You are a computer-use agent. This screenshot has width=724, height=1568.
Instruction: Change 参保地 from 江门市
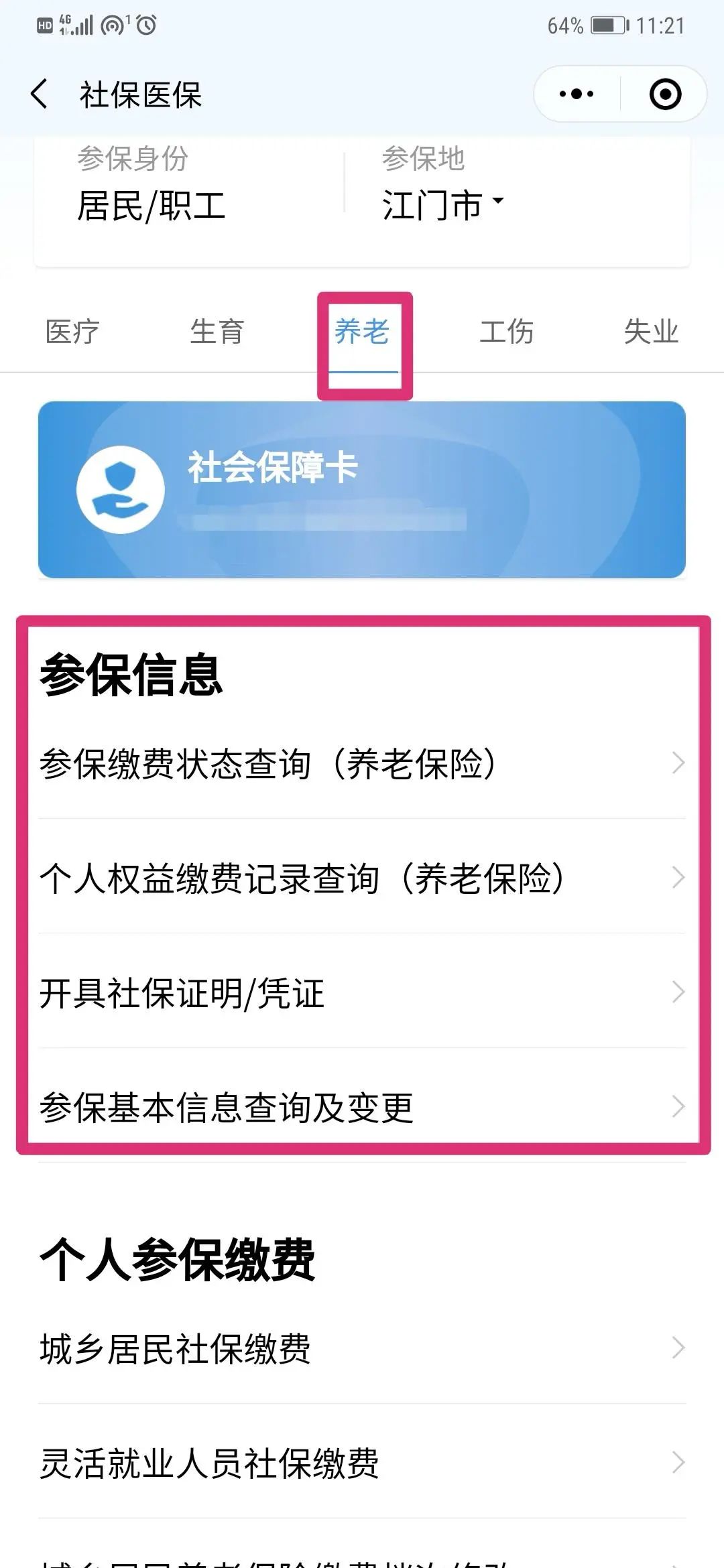442,204
